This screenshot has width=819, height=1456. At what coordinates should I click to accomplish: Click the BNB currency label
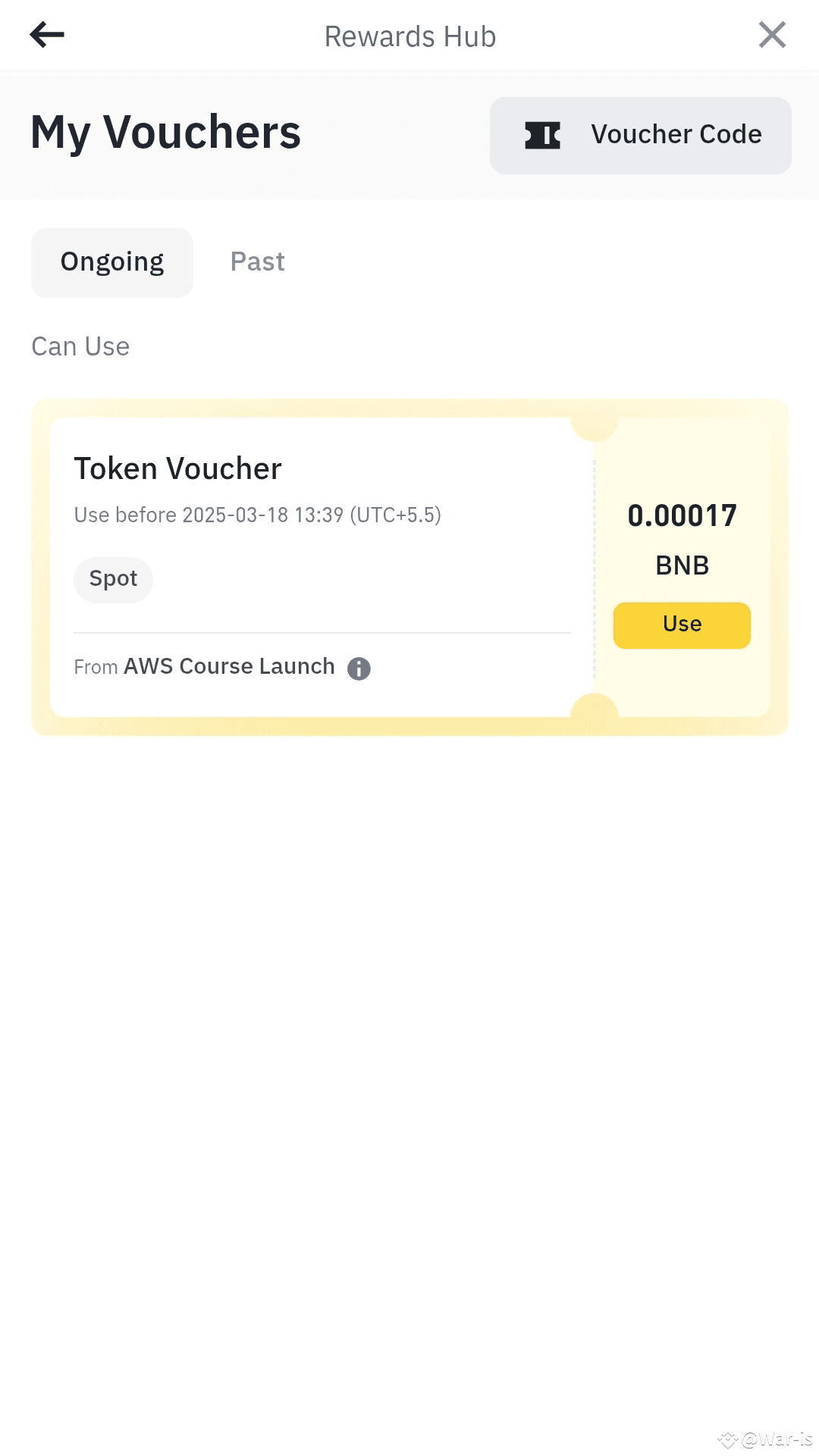coord(681,564)
